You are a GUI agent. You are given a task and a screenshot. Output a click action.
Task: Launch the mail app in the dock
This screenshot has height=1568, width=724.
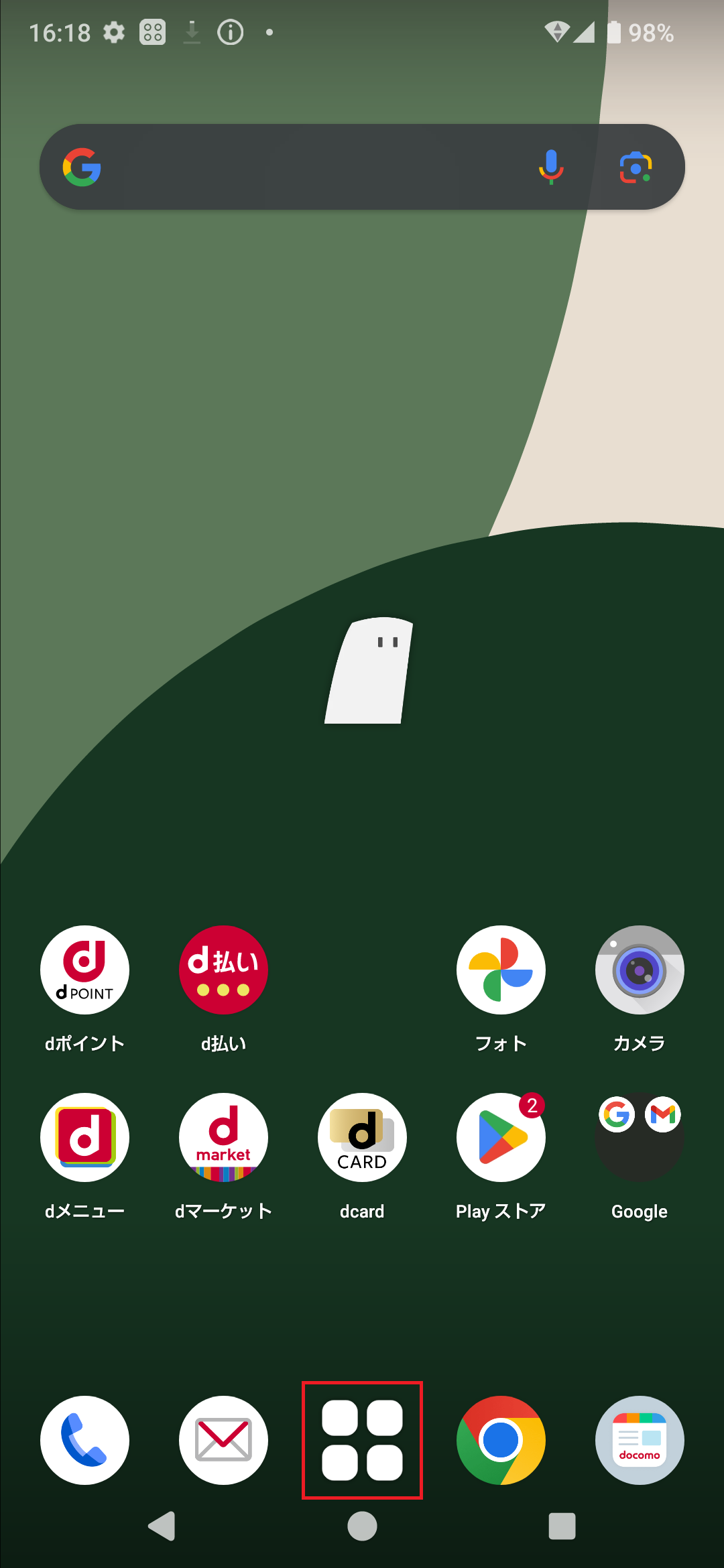pos(223,1440)
